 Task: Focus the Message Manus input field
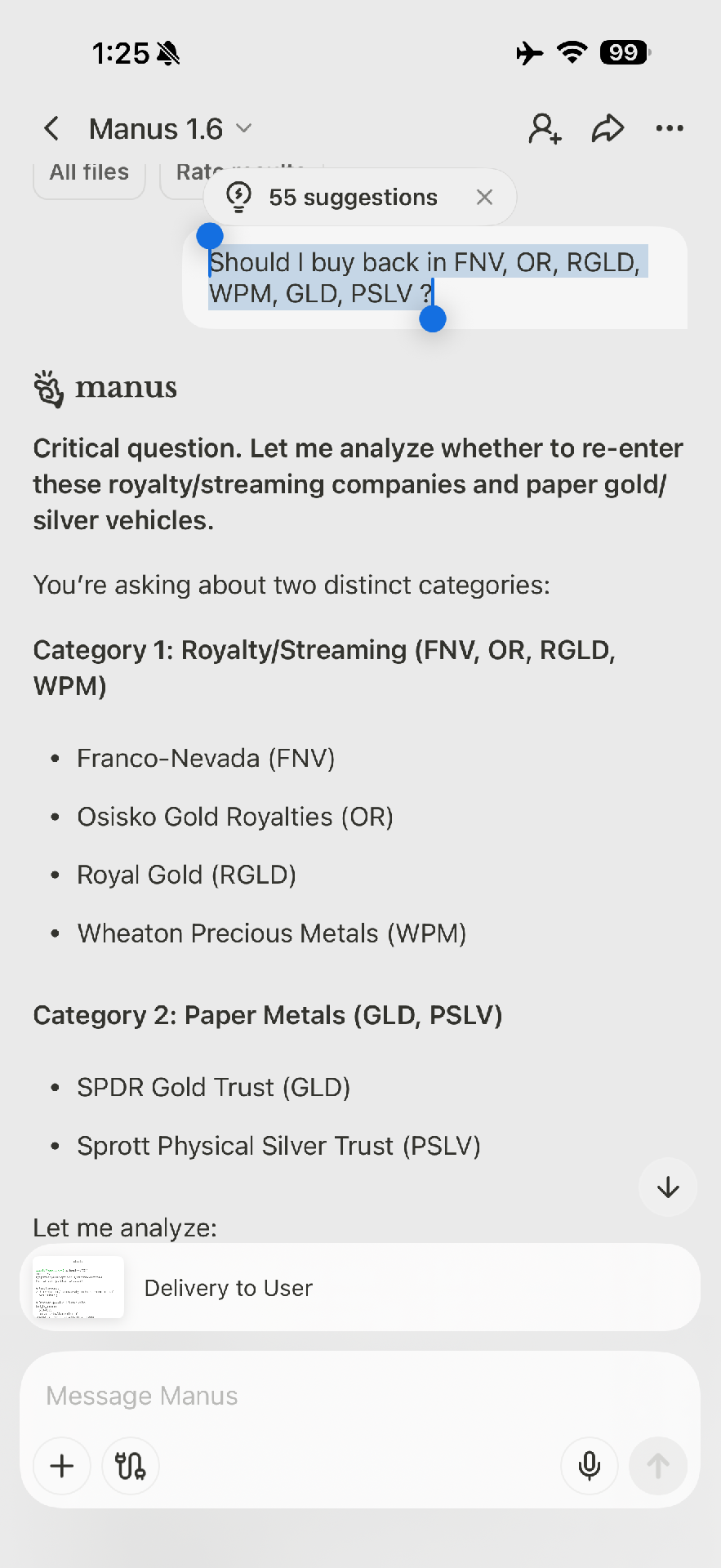[x=359, y=1396]
